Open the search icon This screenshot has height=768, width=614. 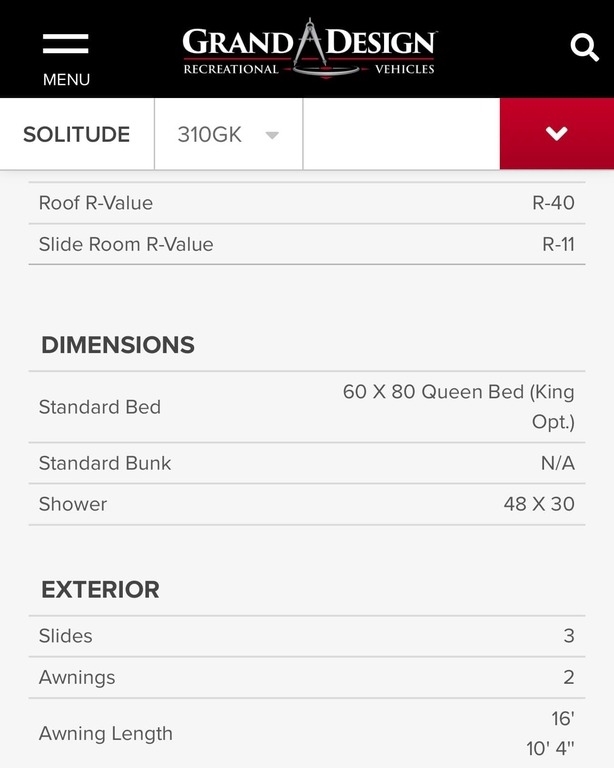[x=584, y=47]
